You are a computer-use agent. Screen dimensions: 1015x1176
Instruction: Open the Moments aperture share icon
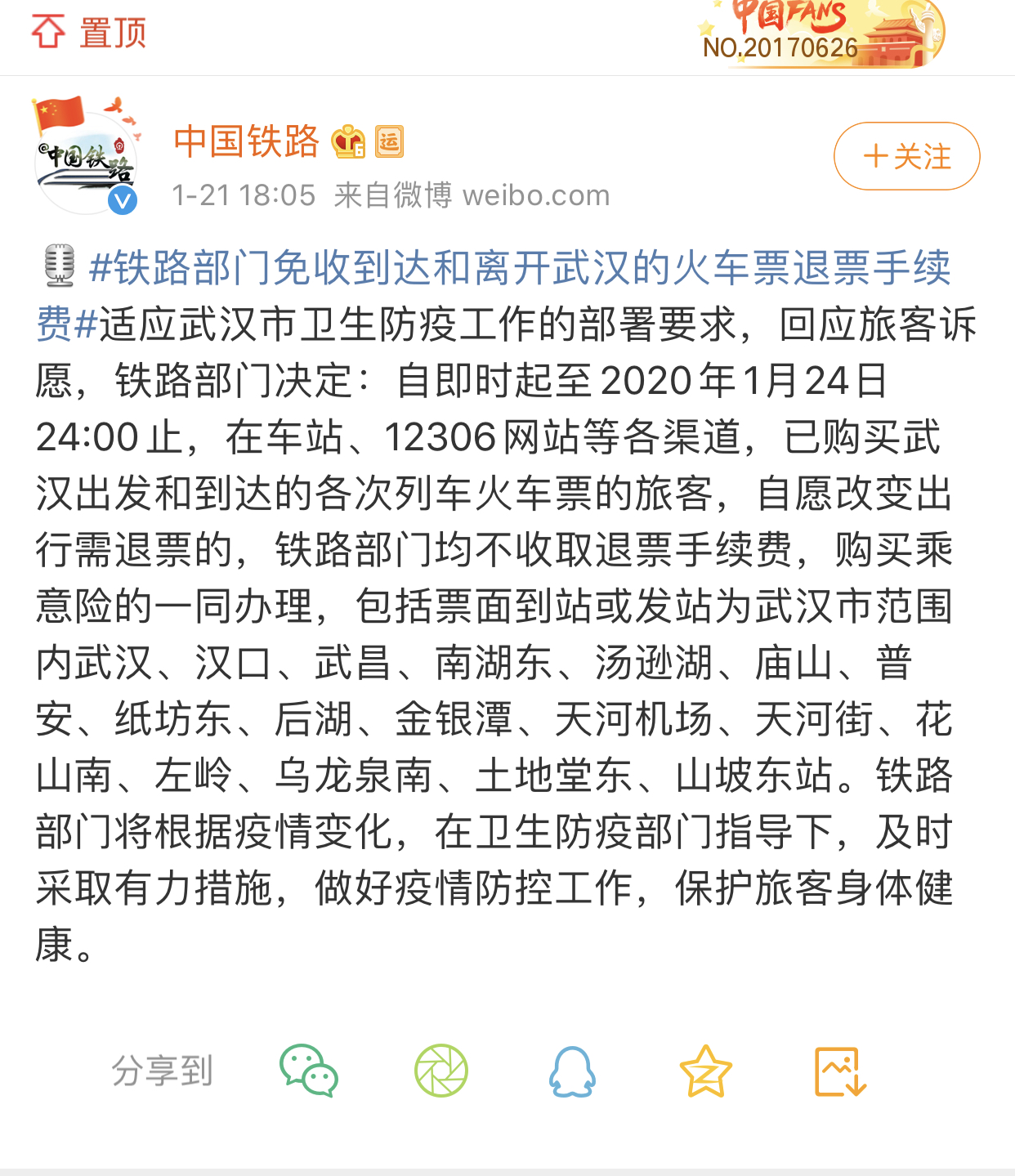pos(441,1071)
